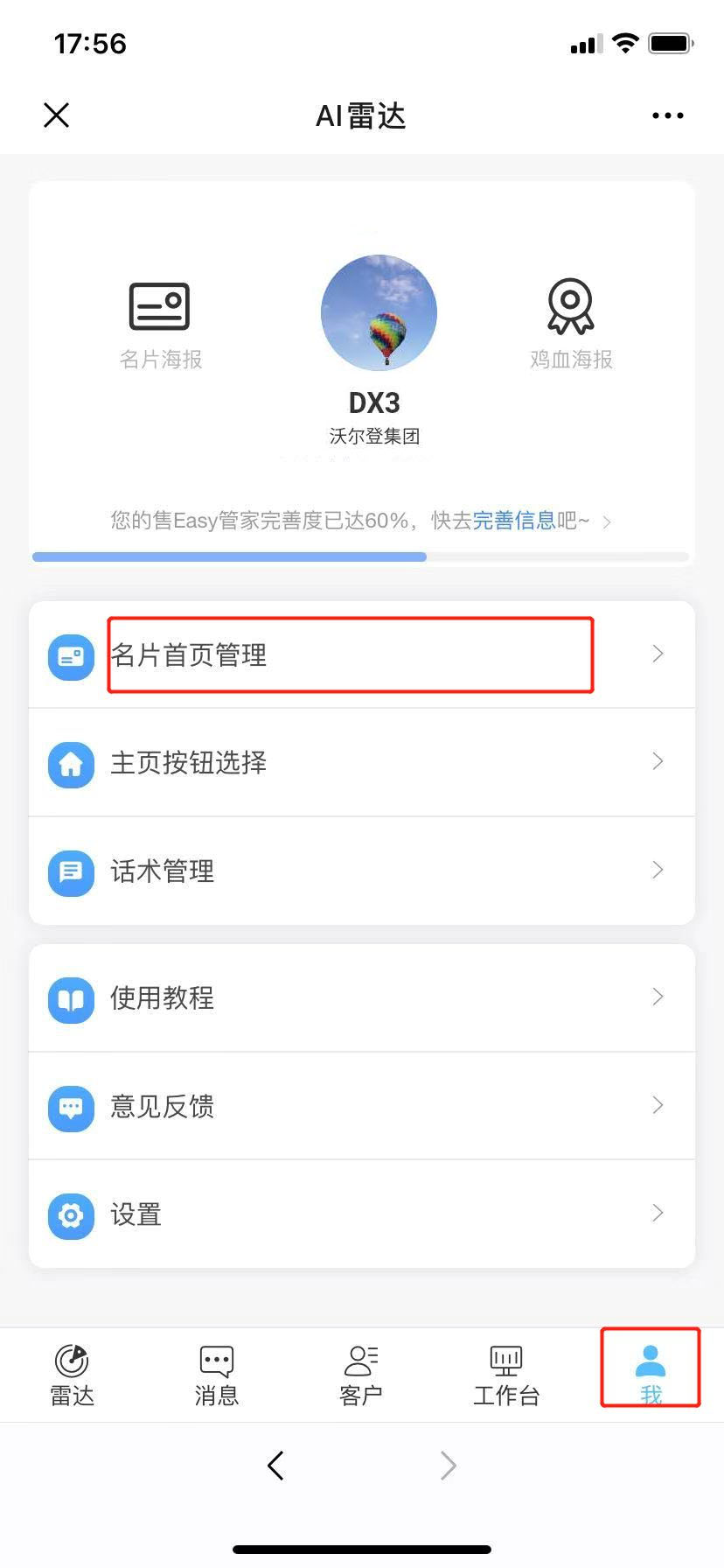724x1568 pixels.
Task: Switch to the 消息 tab
Action: click(216, 1375)
